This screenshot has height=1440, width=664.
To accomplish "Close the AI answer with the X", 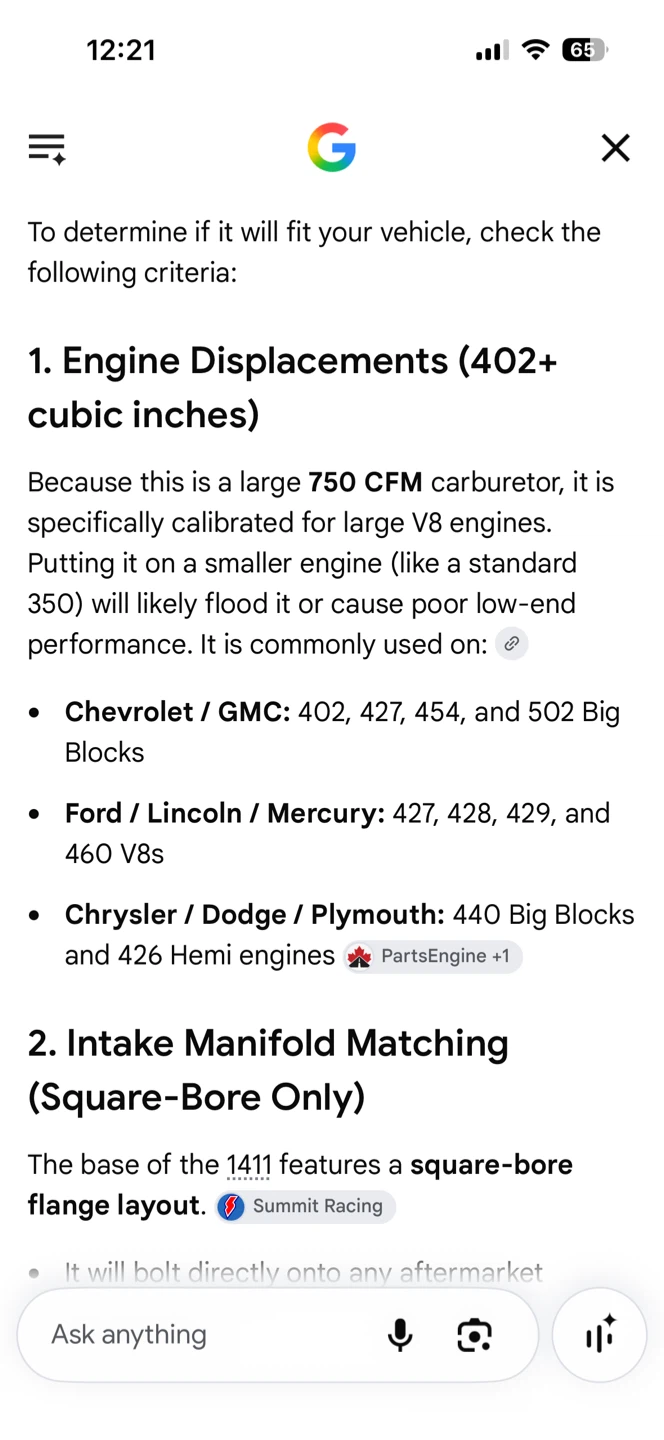I will [615, 148].
